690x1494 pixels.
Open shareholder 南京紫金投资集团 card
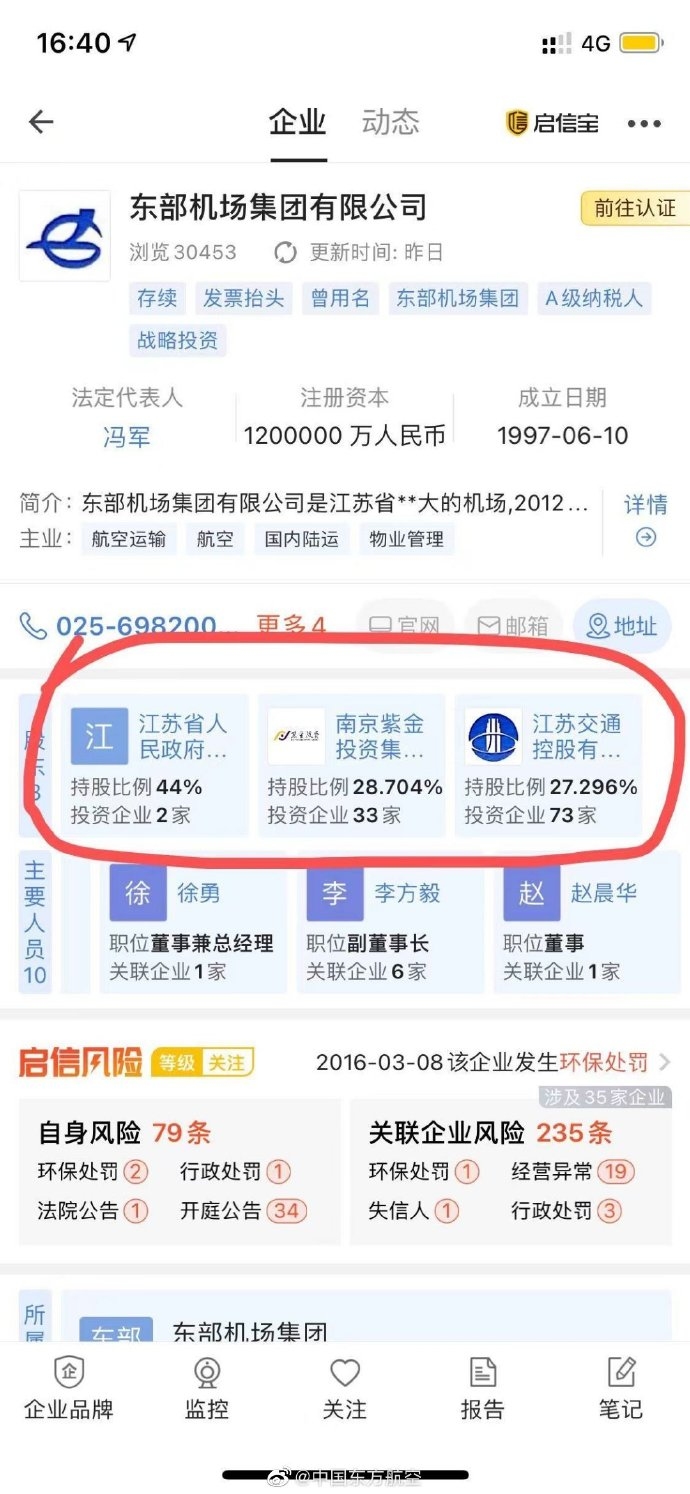(x=352, y=765)
